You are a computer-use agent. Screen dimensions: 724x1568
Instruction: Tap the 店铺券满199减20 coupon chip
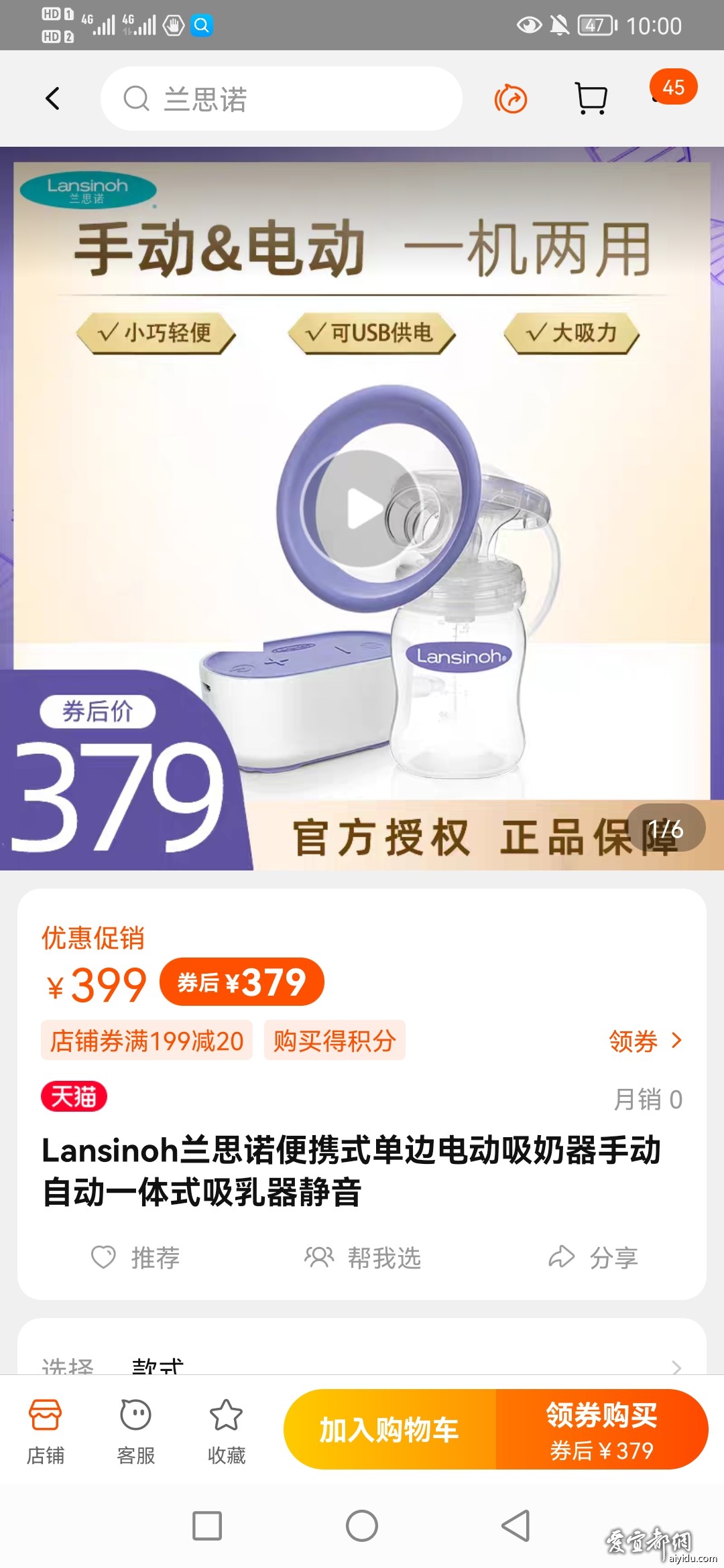pyautogui.click(x=147, y=1041)
